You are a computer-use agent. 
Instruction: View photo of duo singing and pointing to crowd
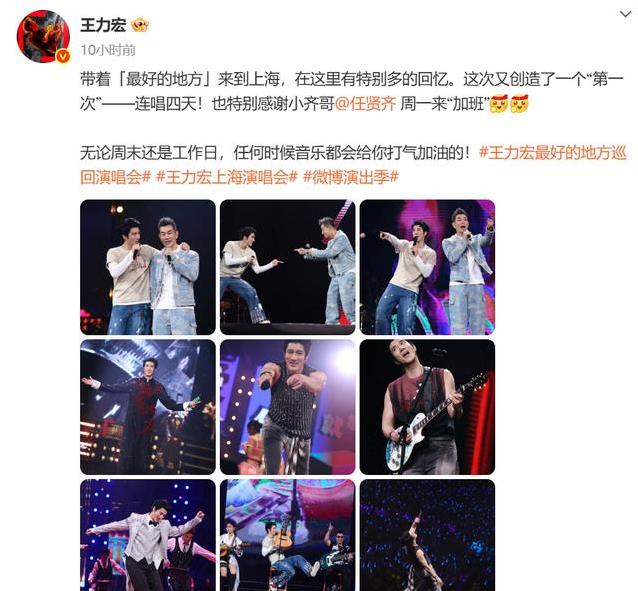[427, 266]
